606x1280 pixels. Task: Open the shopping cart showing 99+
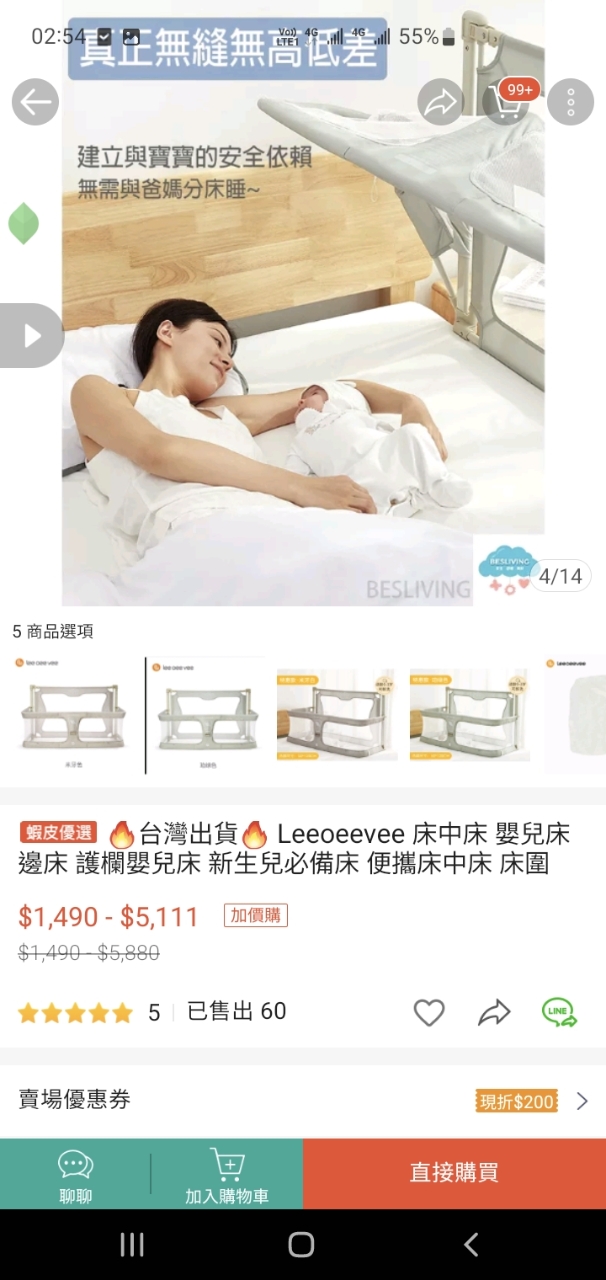508,101
